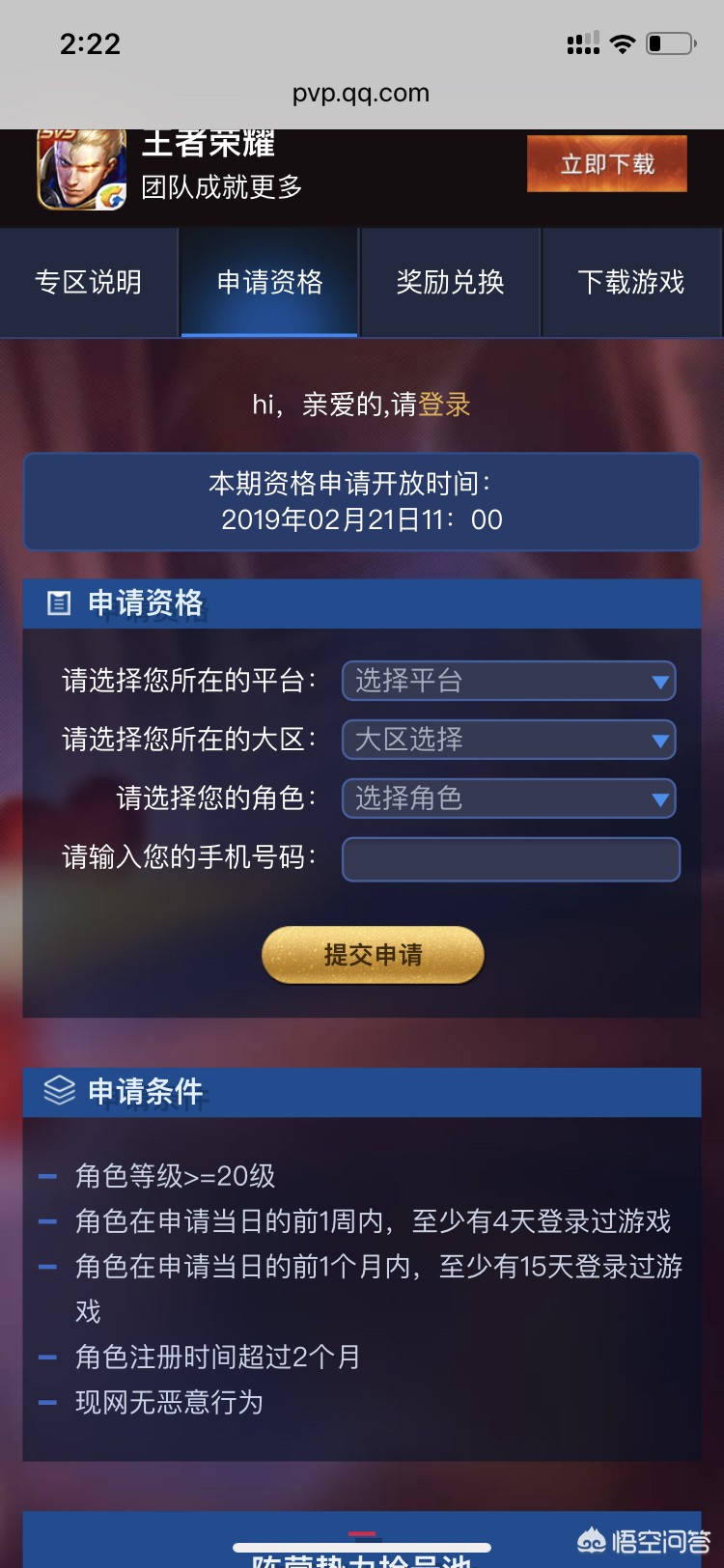This screenshot has height=1568, width=724.
Task: Switch to the 专区说明 tab
Action: 89,282
